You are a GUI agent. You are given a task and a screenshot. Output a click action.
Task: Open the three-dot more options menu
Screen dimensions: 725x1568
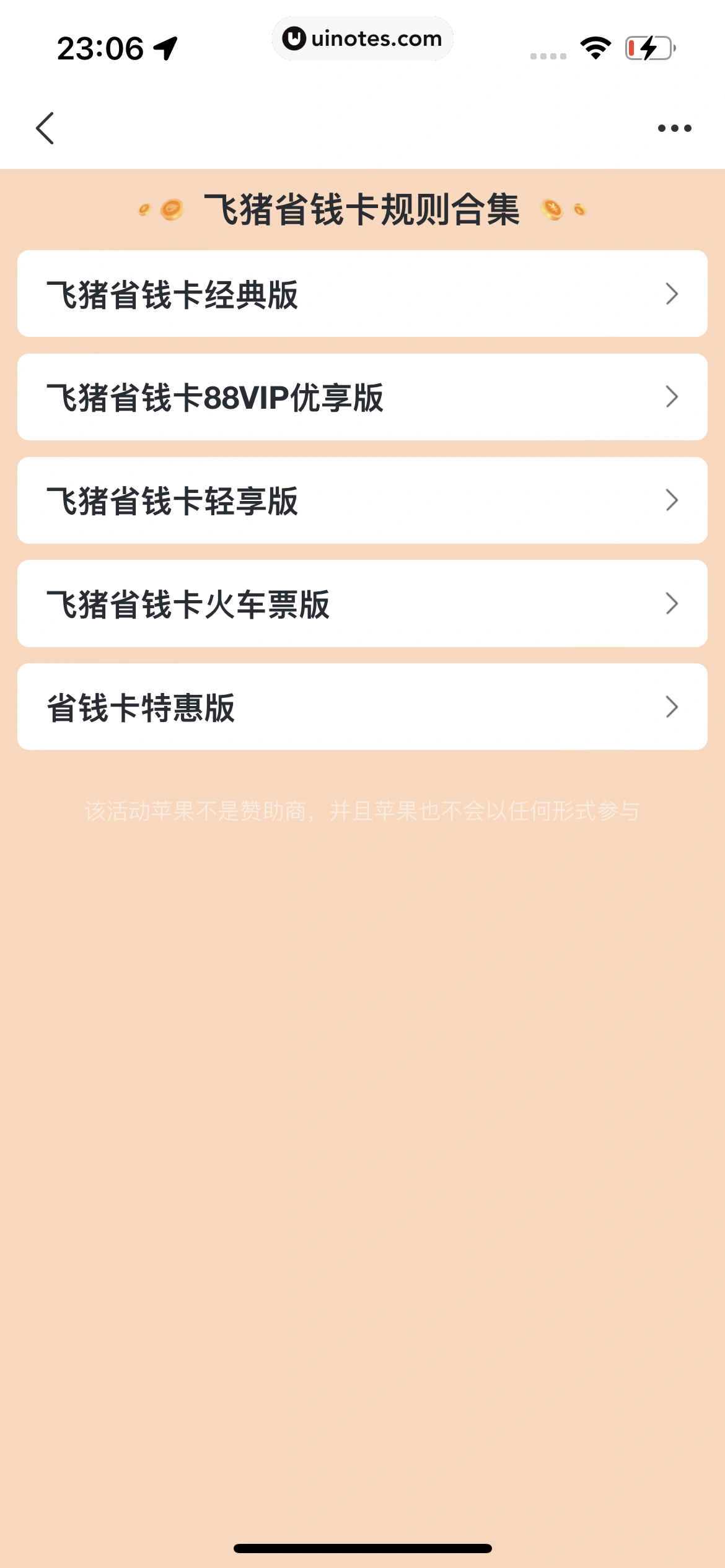[674, 128]
